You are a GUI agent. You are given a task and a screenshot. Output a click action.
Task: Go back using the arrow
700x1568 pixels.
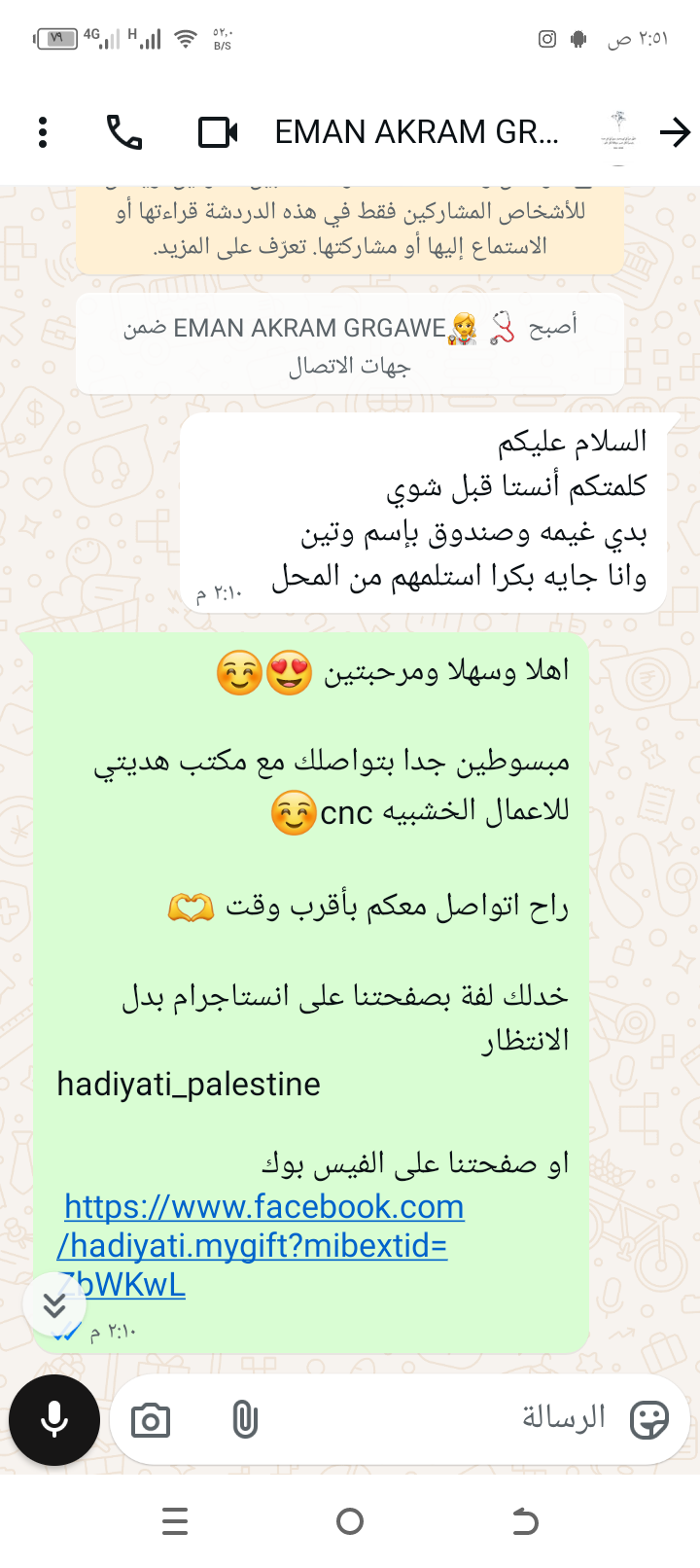675,132
